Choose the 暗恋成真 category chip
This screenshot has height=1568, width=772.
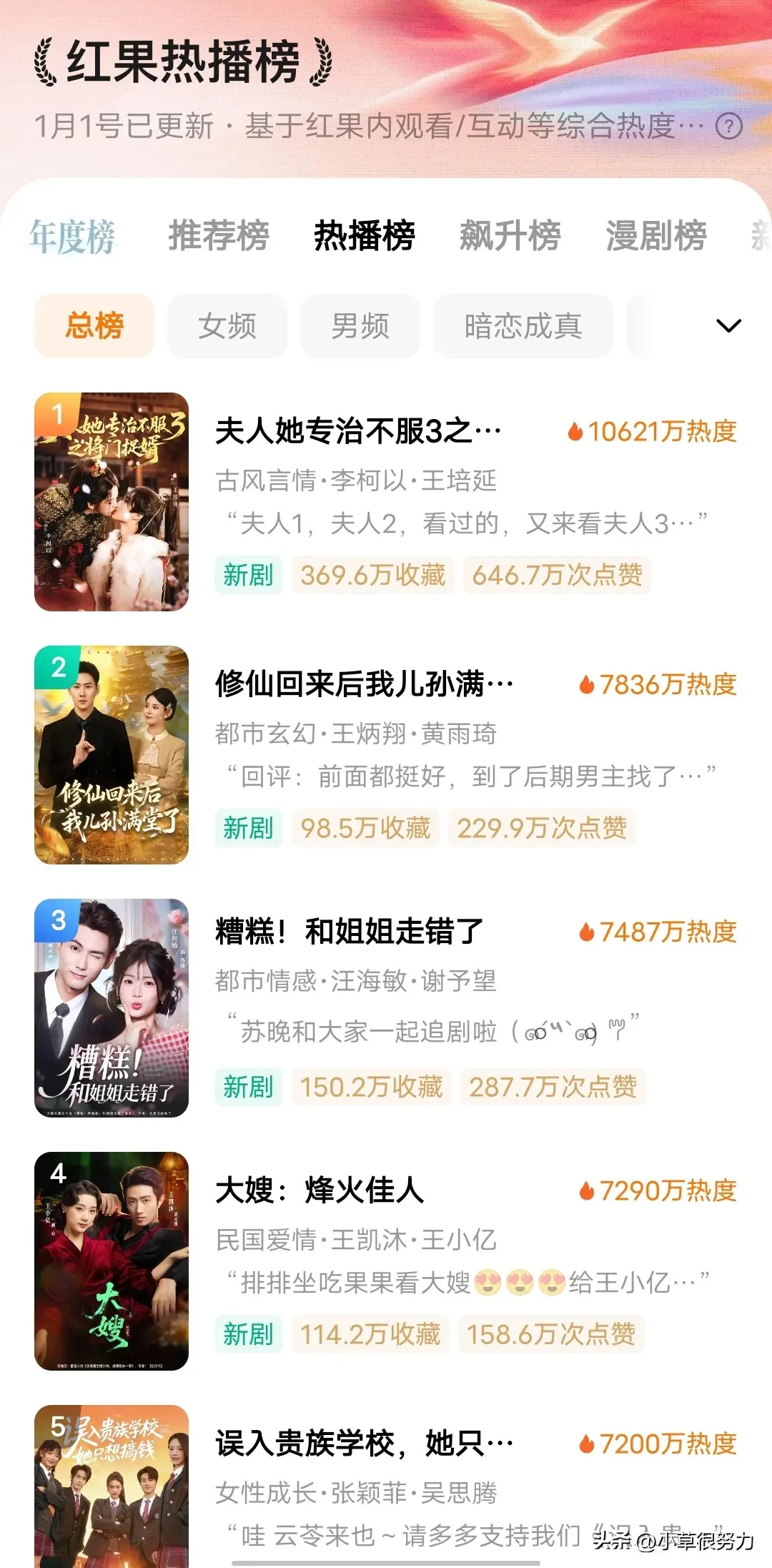coord(523,326)
